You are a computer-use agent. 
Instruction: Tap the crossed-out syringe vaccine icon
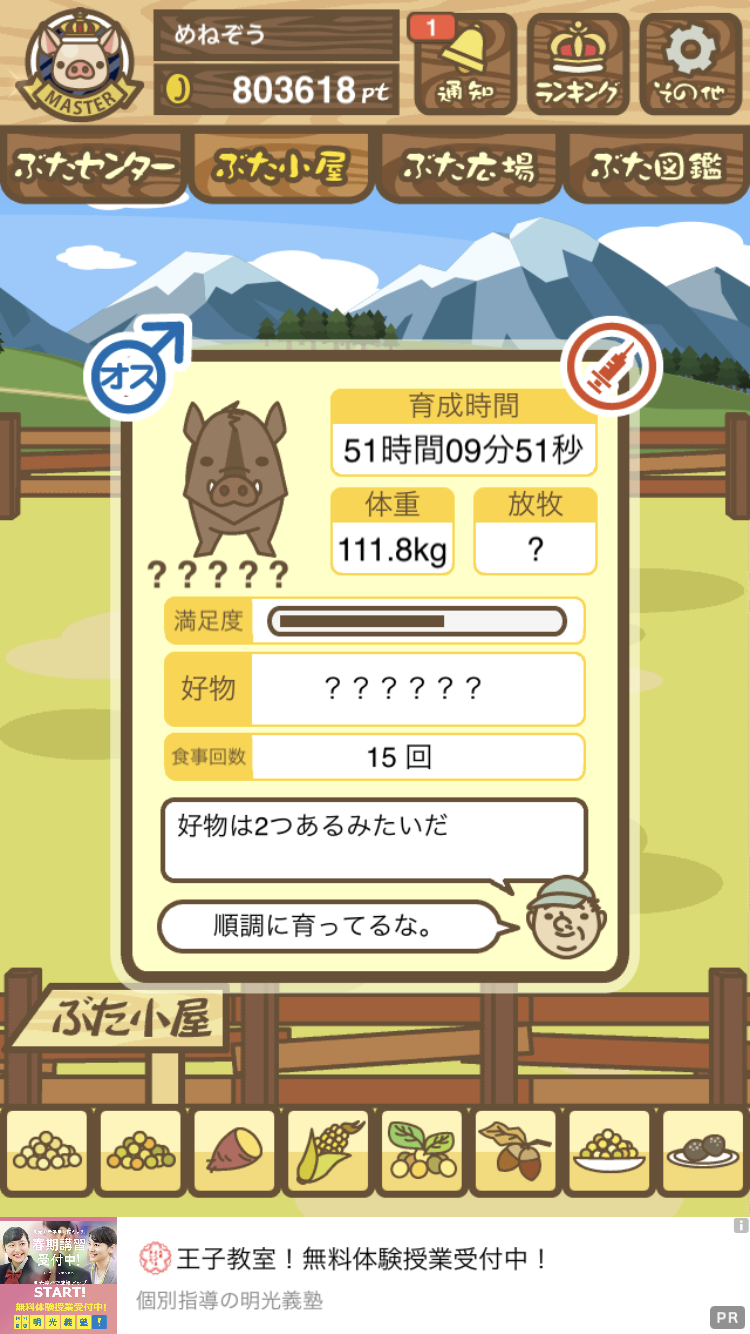click(x=612, y=367)
